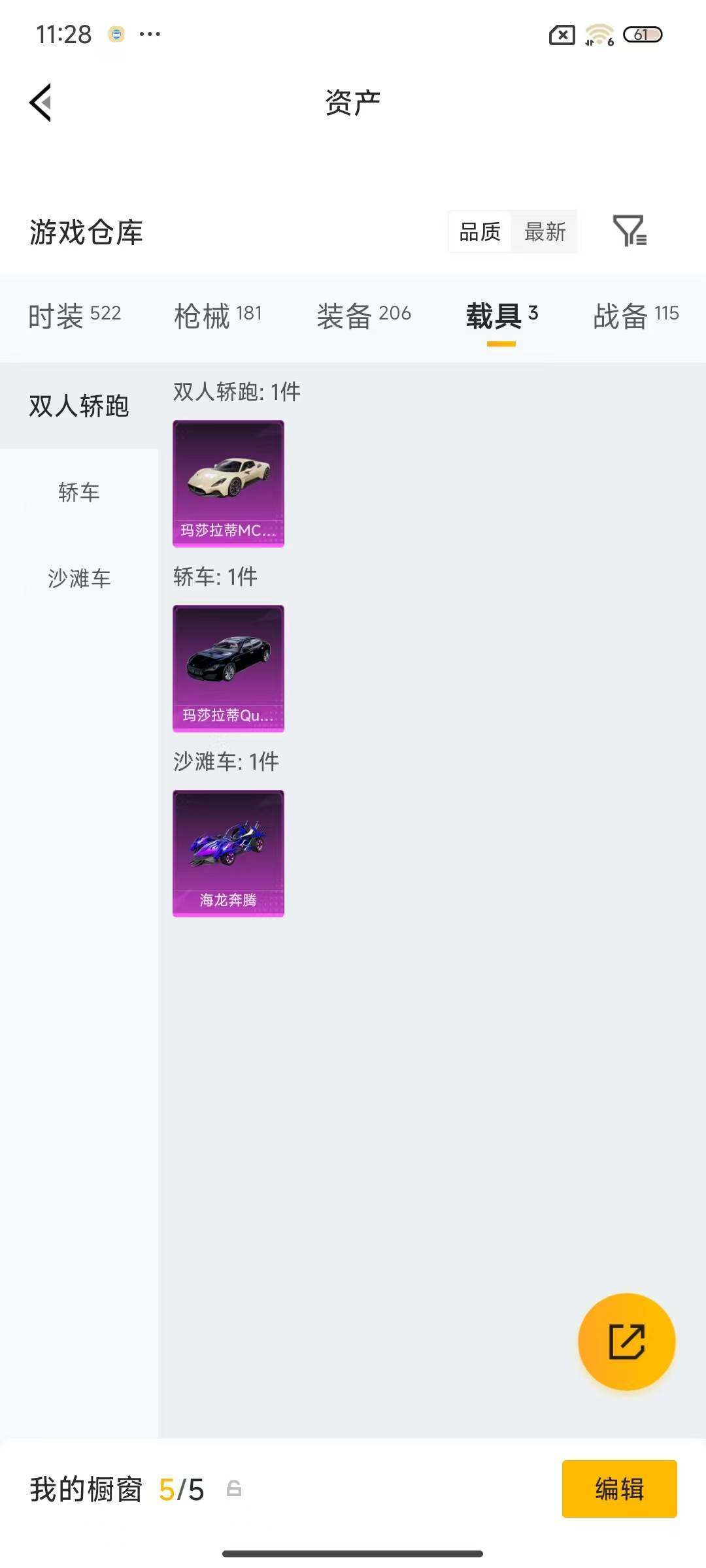Expand the 双人轿跑: 1件 group header
This screenshot has height=1568, width=706.
point(236,392)
